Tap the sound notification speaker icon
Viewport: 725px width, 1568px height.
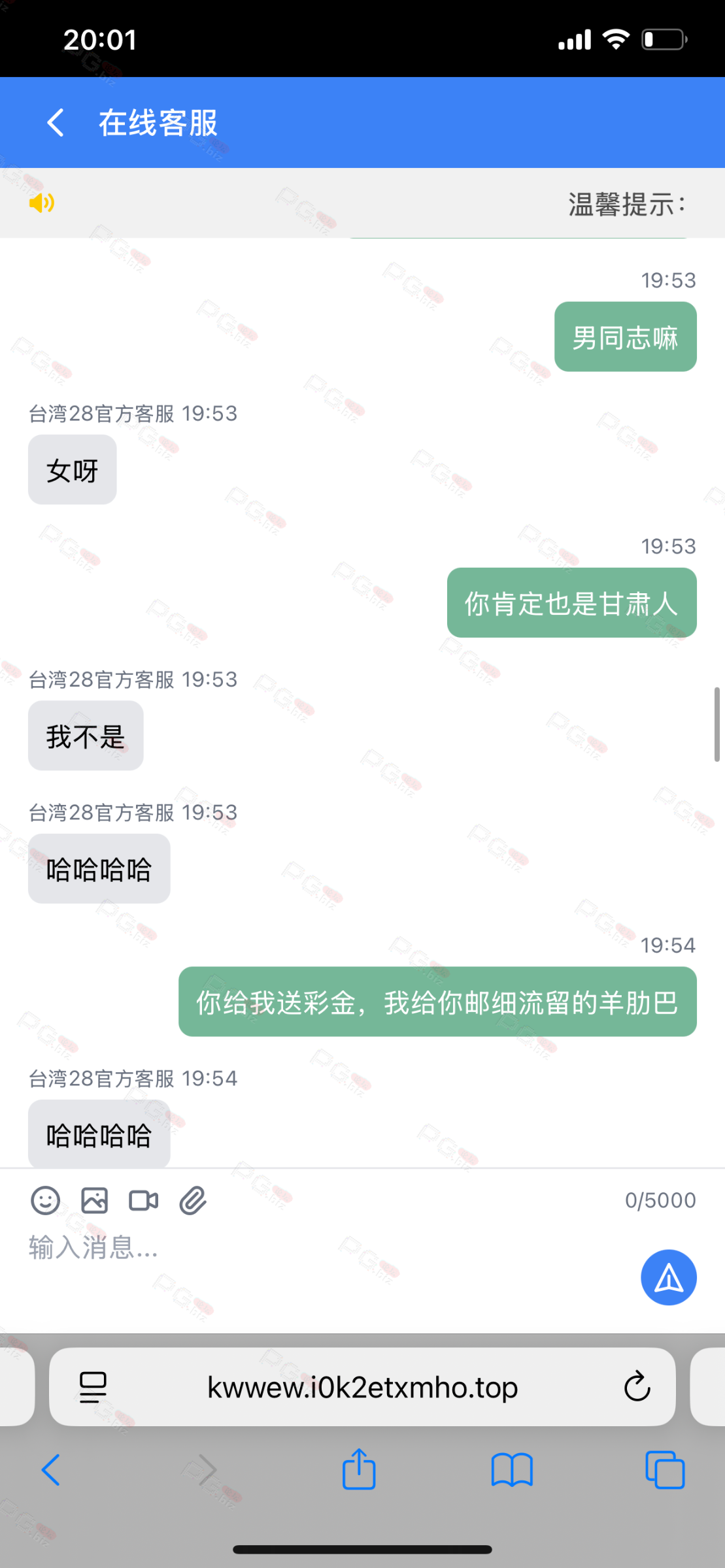[42, 203]
